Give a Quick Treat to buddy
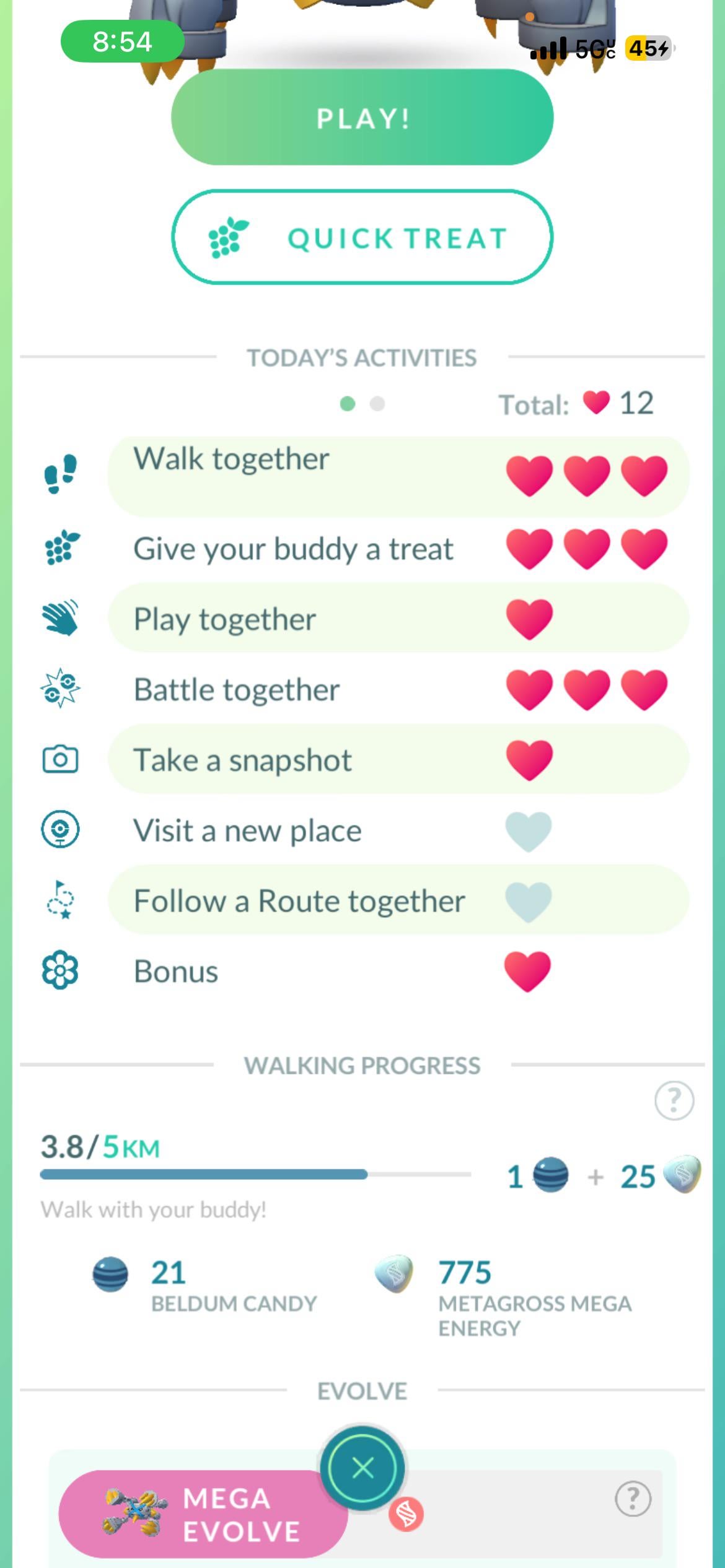Screen dimensions: 725x1568 point(362,238)
